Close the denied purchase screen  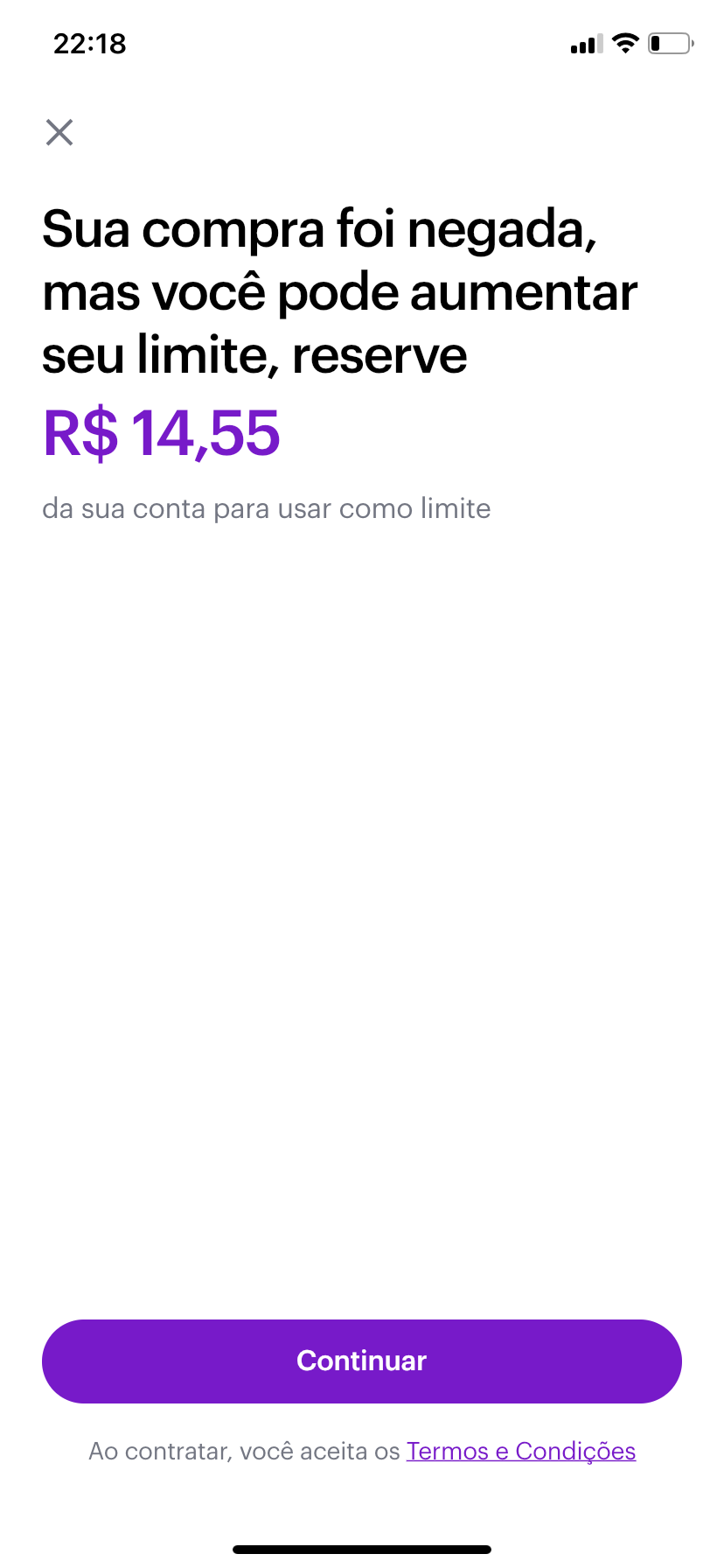click(x=59, y=133)
